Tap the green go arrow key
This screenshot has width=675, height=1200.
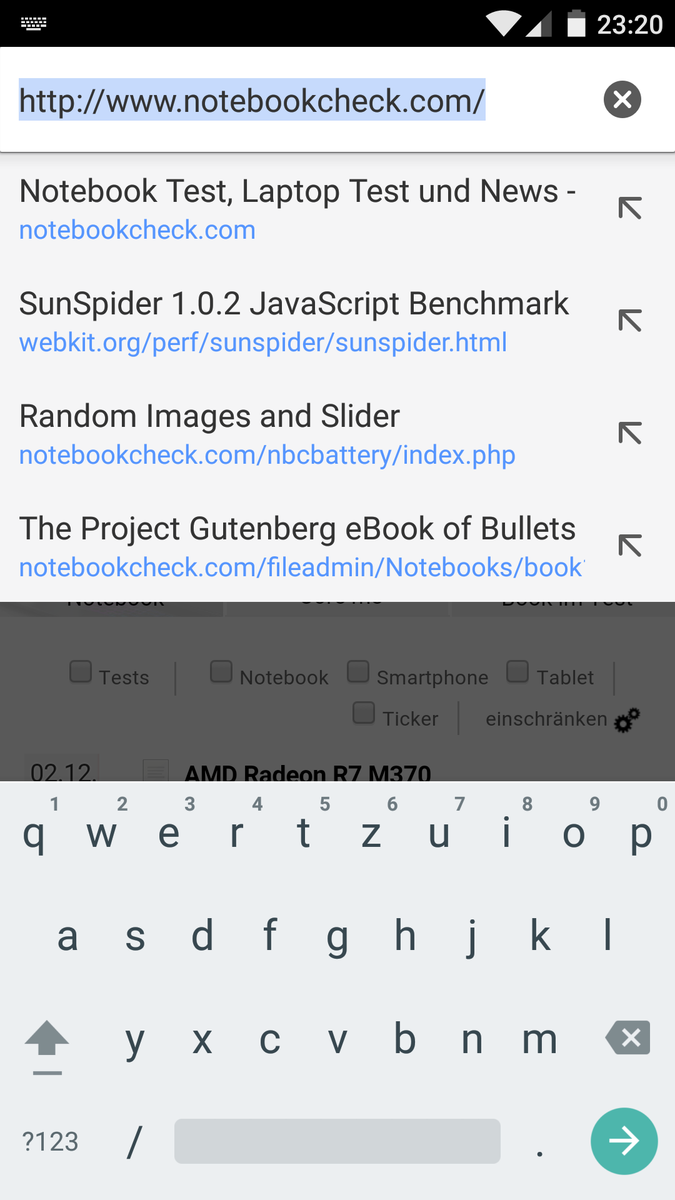point(624,1141)
